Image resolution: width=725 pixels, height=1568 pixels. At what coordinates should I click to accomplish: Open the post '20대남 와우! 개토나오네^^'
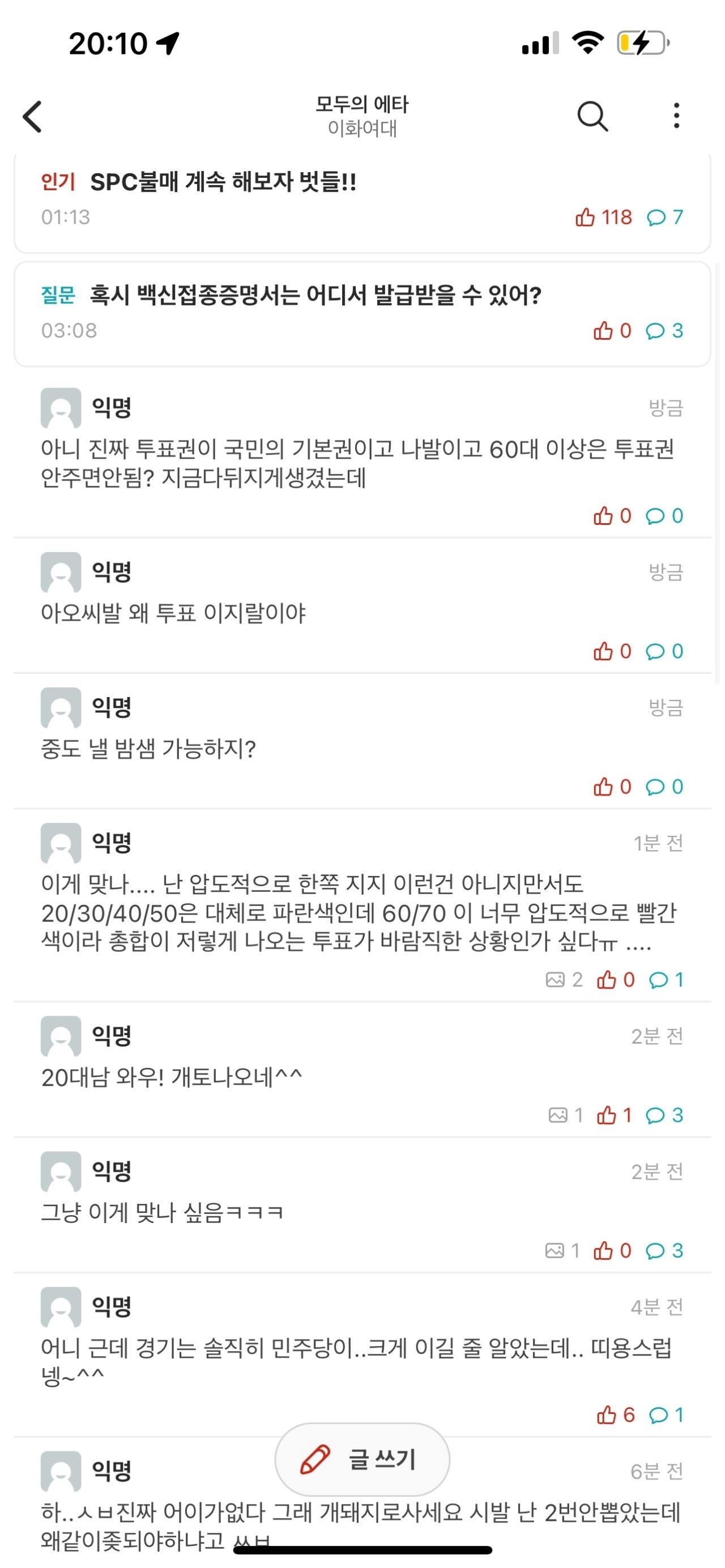coord(172,1078)
